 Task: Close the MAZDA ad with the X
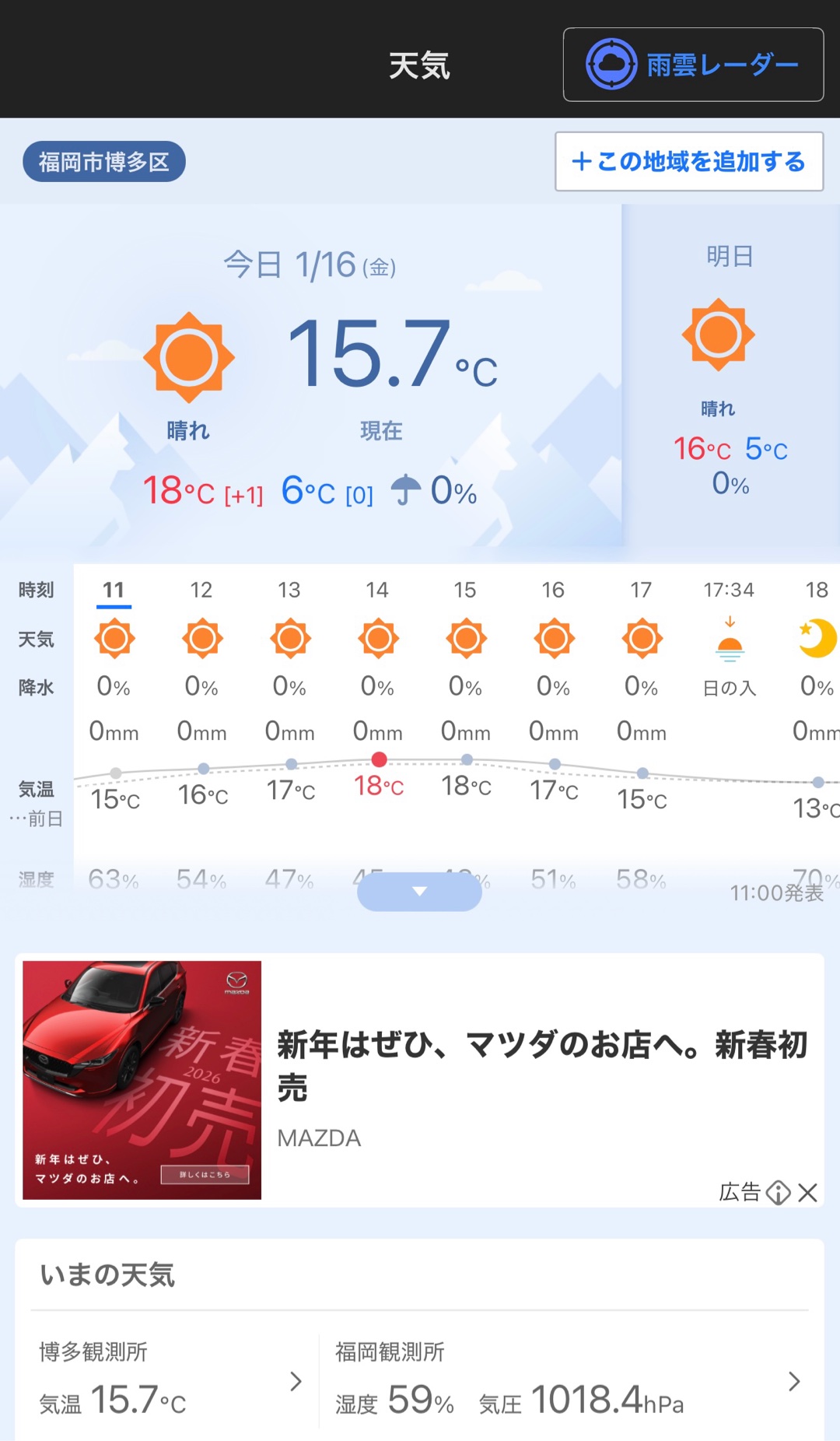click(808, 1192)
